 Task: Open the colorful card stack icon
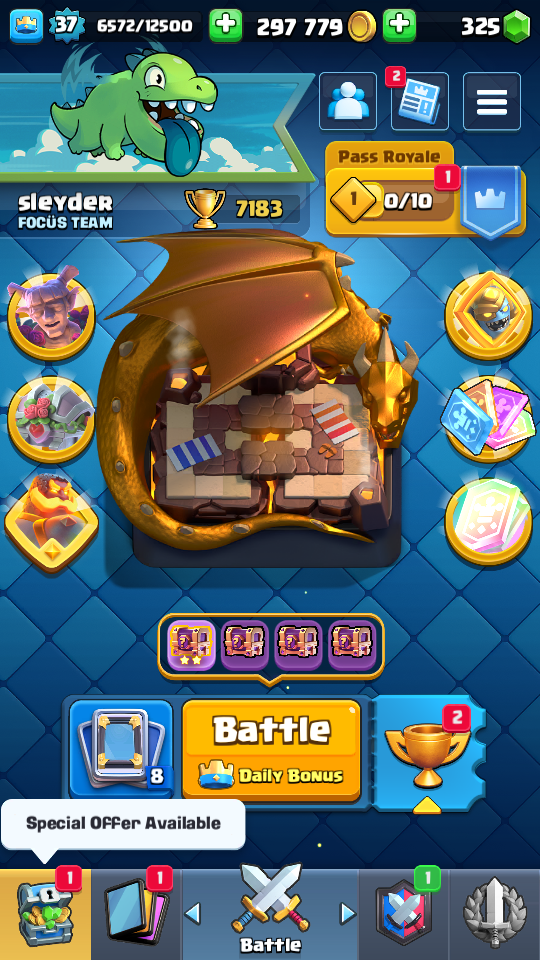coord(488,418)
